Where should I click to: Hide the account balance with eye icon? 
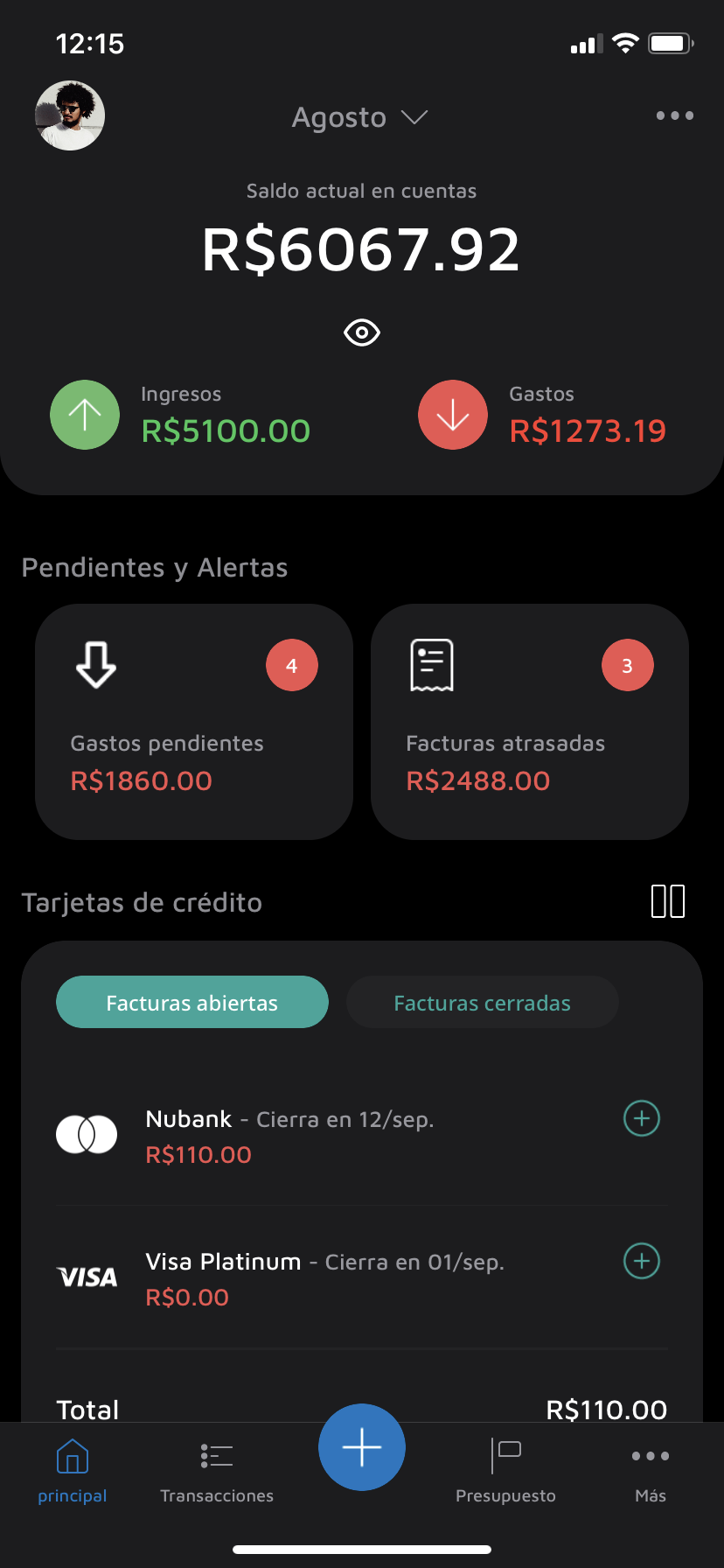click(361, 332)
